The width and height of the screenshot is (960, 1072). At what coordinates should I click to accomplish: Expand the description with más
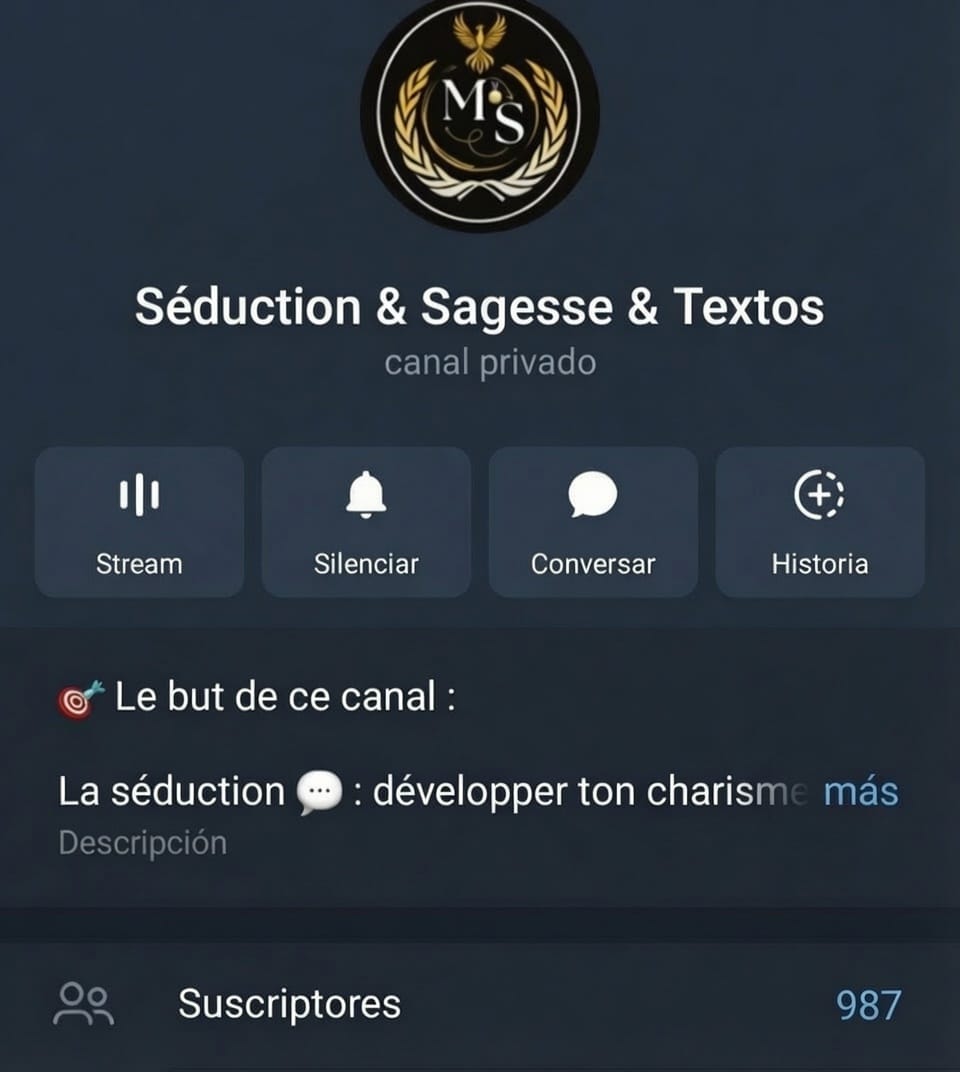(x=860, y=792)
